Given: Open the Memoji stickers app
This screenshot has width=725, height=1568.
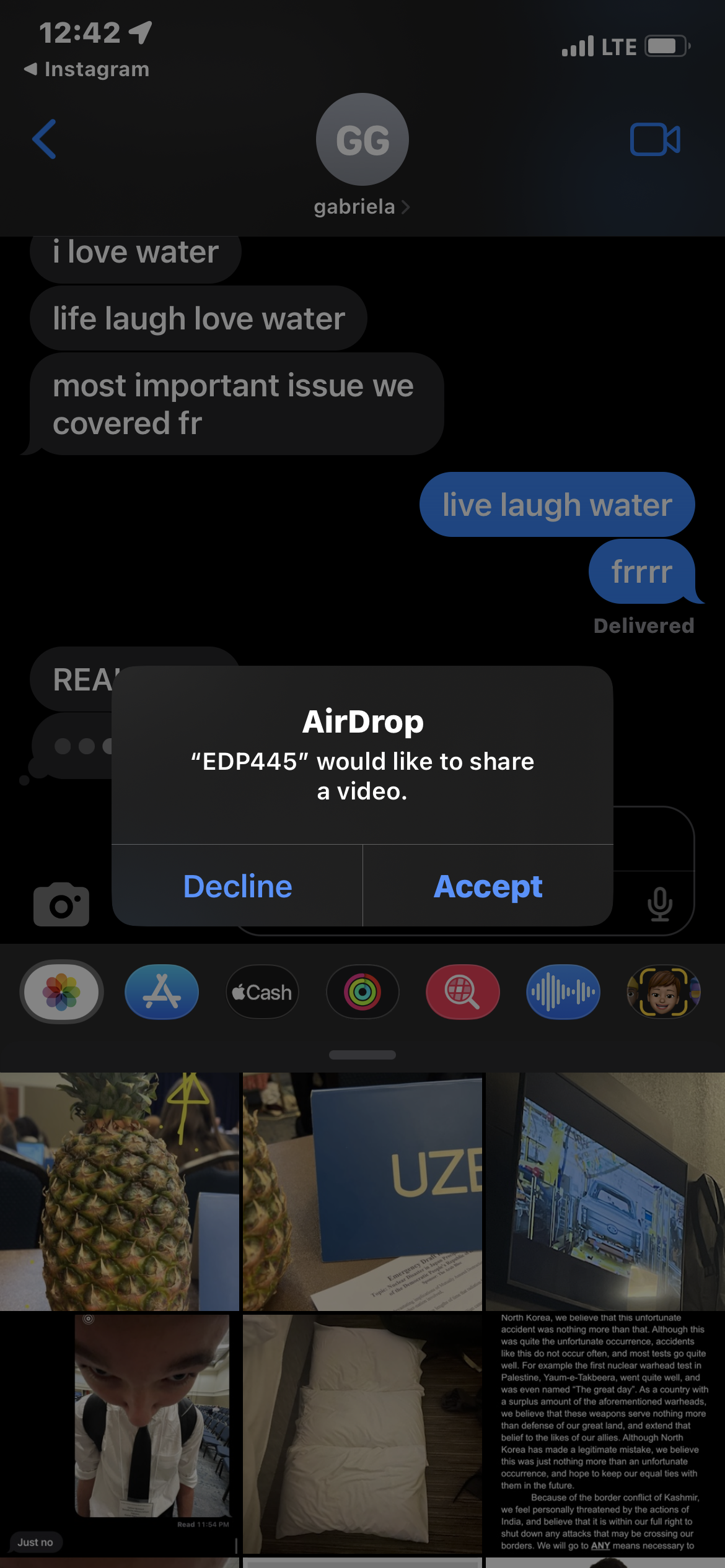Looking at the screenshot, I should coord(663,992).
